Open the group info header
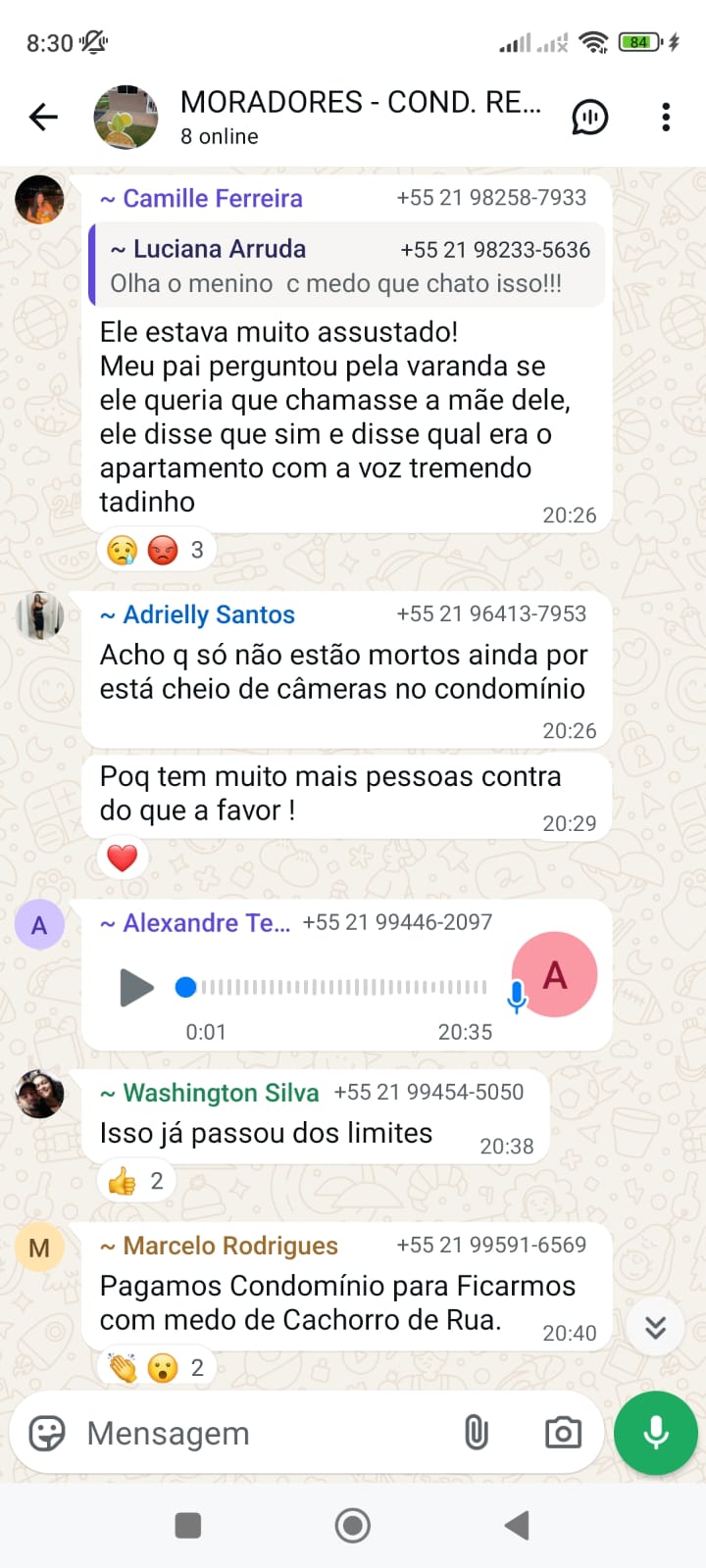This screenshot has height=1568, width=706. tap(359, 117)
